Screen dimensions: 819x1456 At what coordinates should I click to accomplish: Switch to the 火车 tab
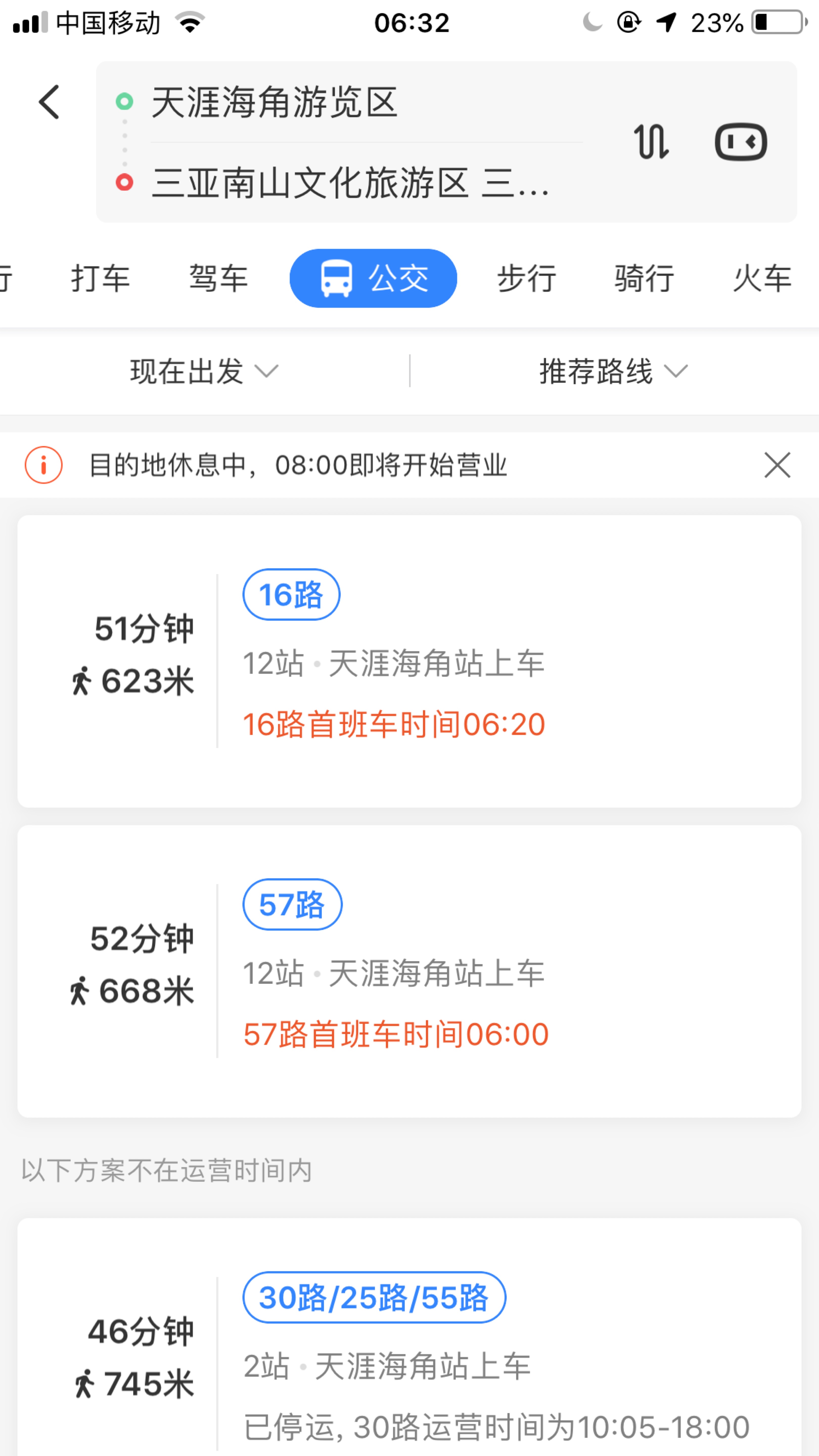click(x=762, y=278)
